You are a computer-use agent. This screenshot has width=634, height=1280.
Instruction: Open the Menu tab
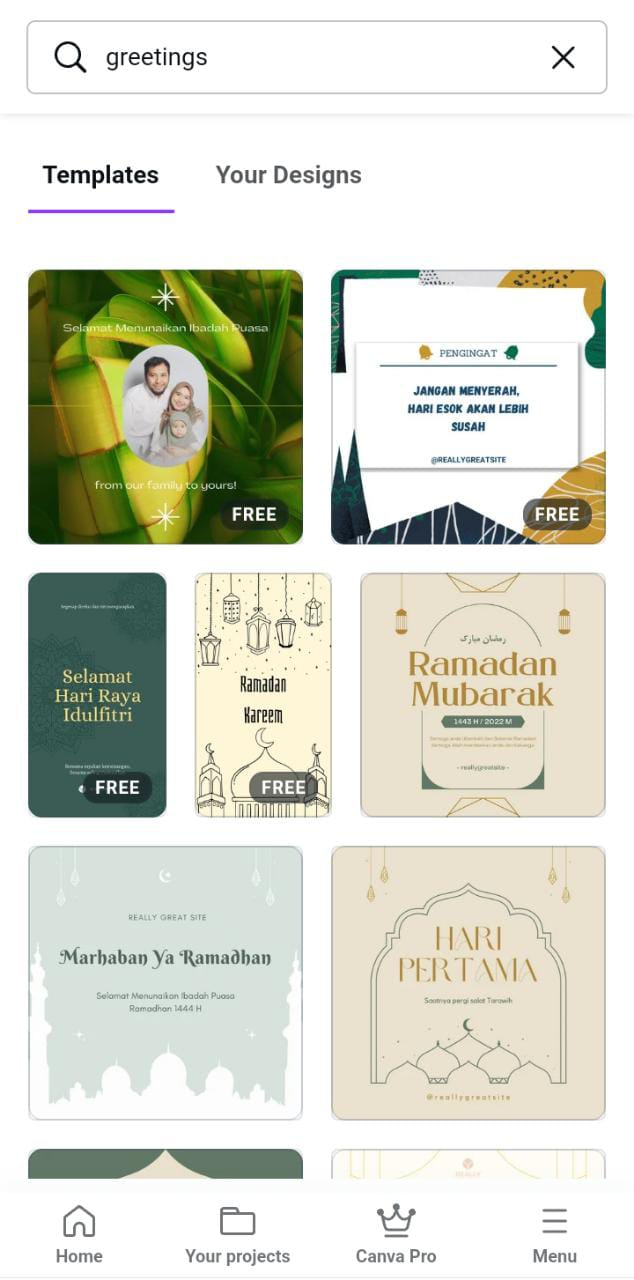[555, 1235]
